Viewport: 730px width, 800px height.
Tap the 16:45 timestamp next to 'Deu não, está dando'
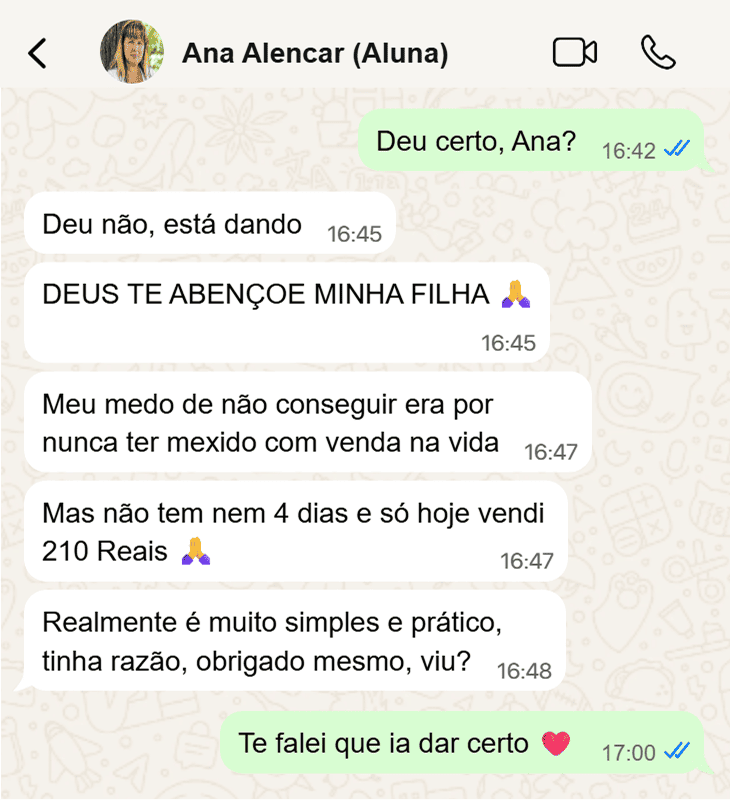tap(355, 233)
